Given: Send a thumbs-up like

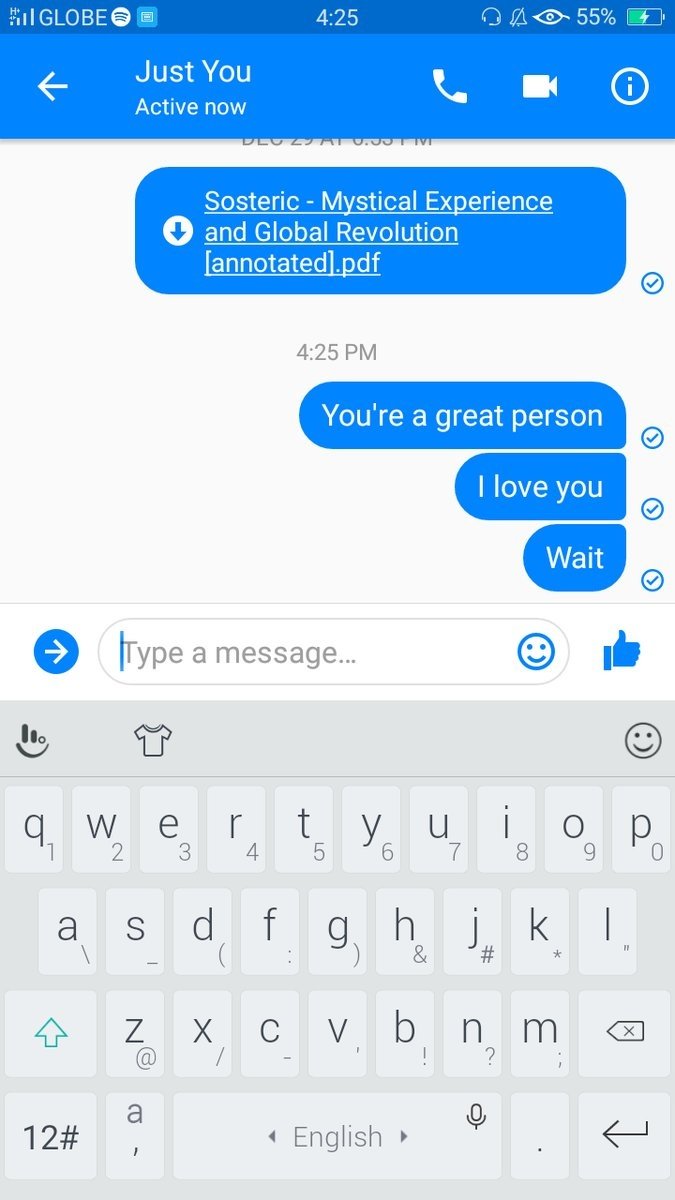Looking at the screenshot, I should click(x=622, y=651).
